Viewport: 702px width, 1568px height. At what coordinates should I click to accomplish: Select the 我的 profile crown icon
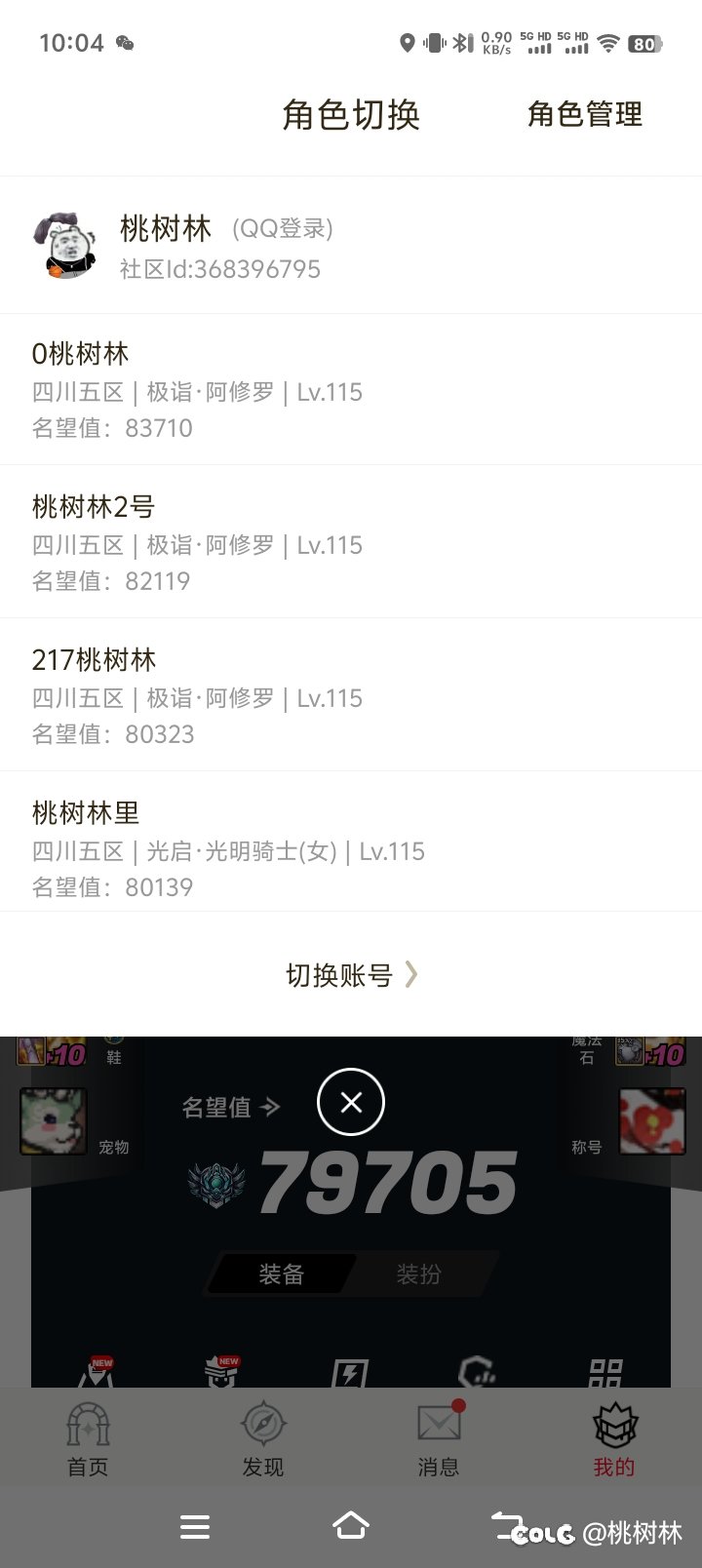tap(613, 1426)
